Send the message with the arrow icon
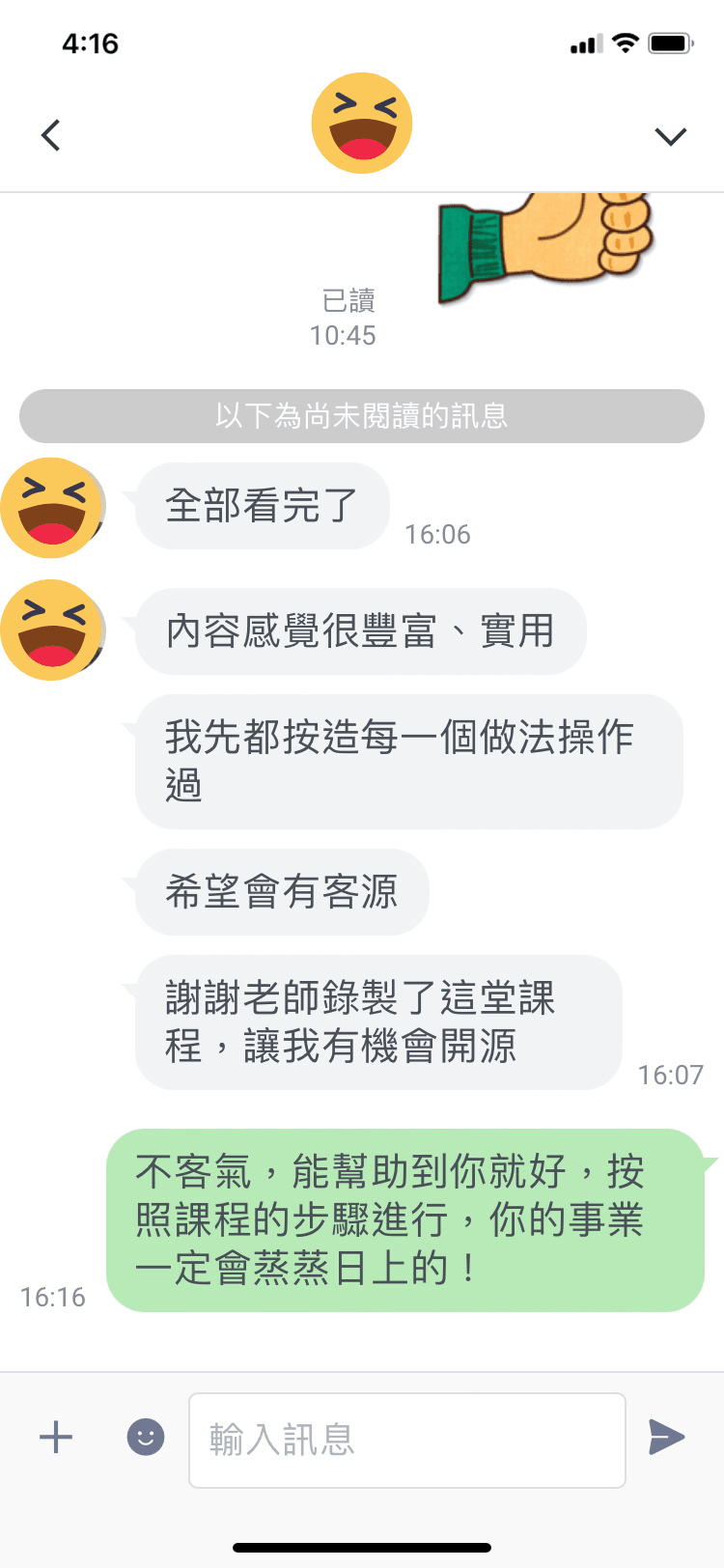The height and width of the screenshot is (1568, 724). [x=666, y=1437]
